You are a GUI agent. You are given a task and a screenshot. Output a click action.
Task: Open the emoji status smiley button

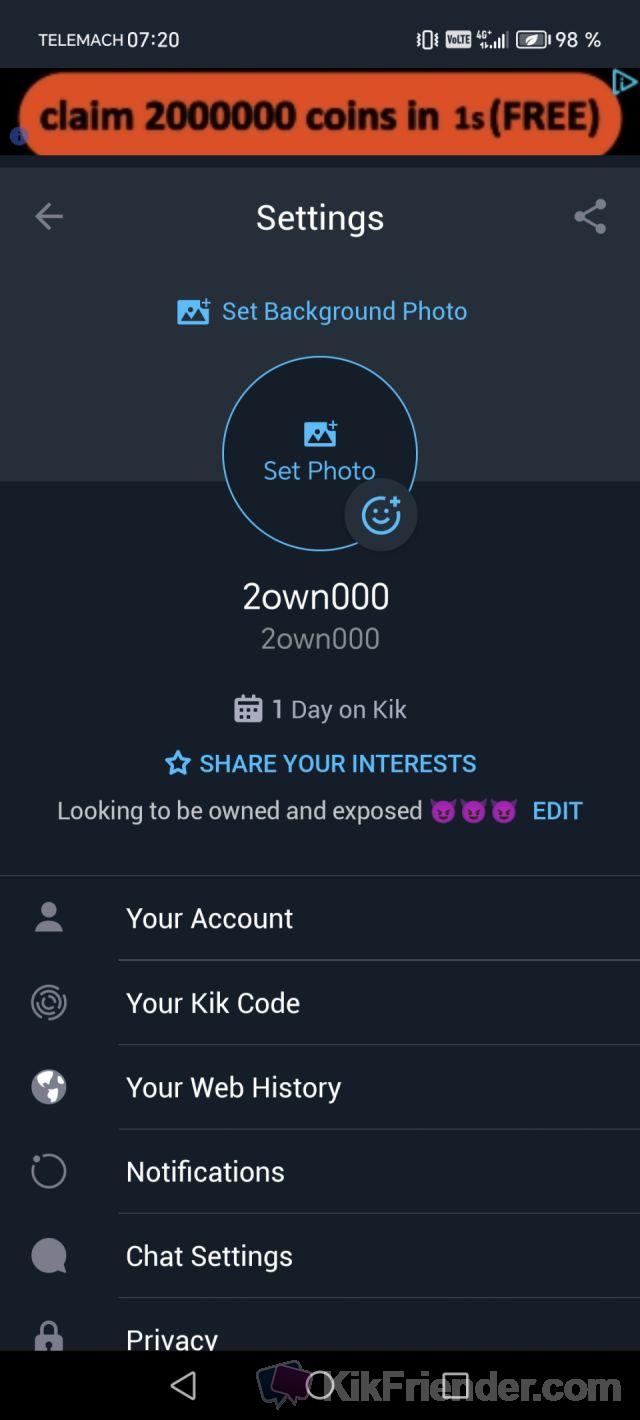point(381,515)
